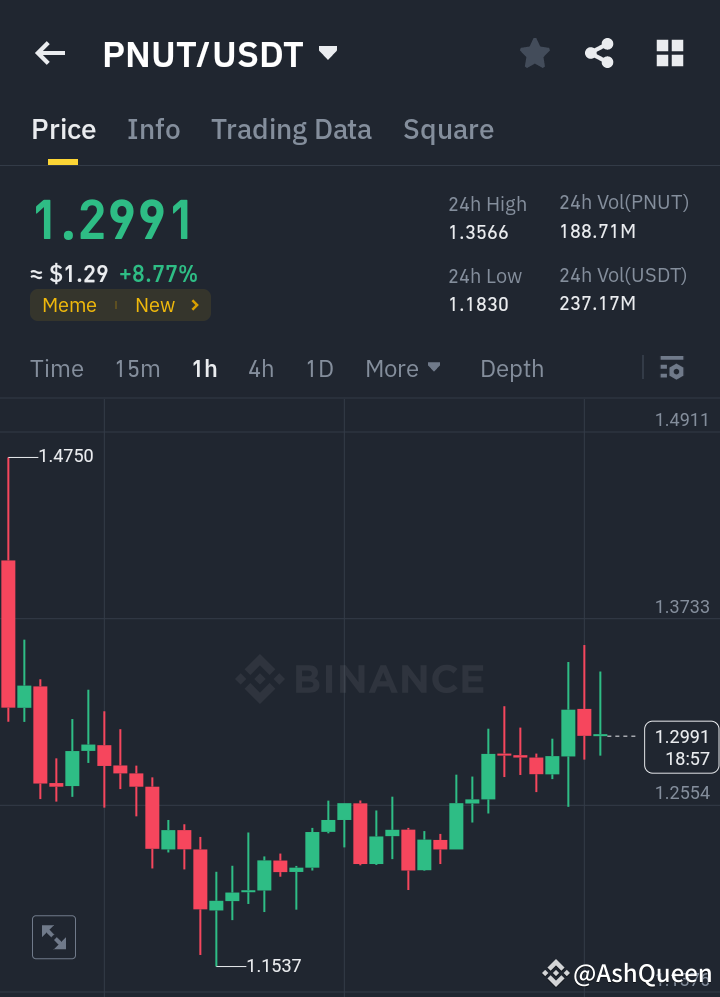The height and width of the screenshot is (997, 720).
Task: Open the apps grid icon
Action: 669,53
